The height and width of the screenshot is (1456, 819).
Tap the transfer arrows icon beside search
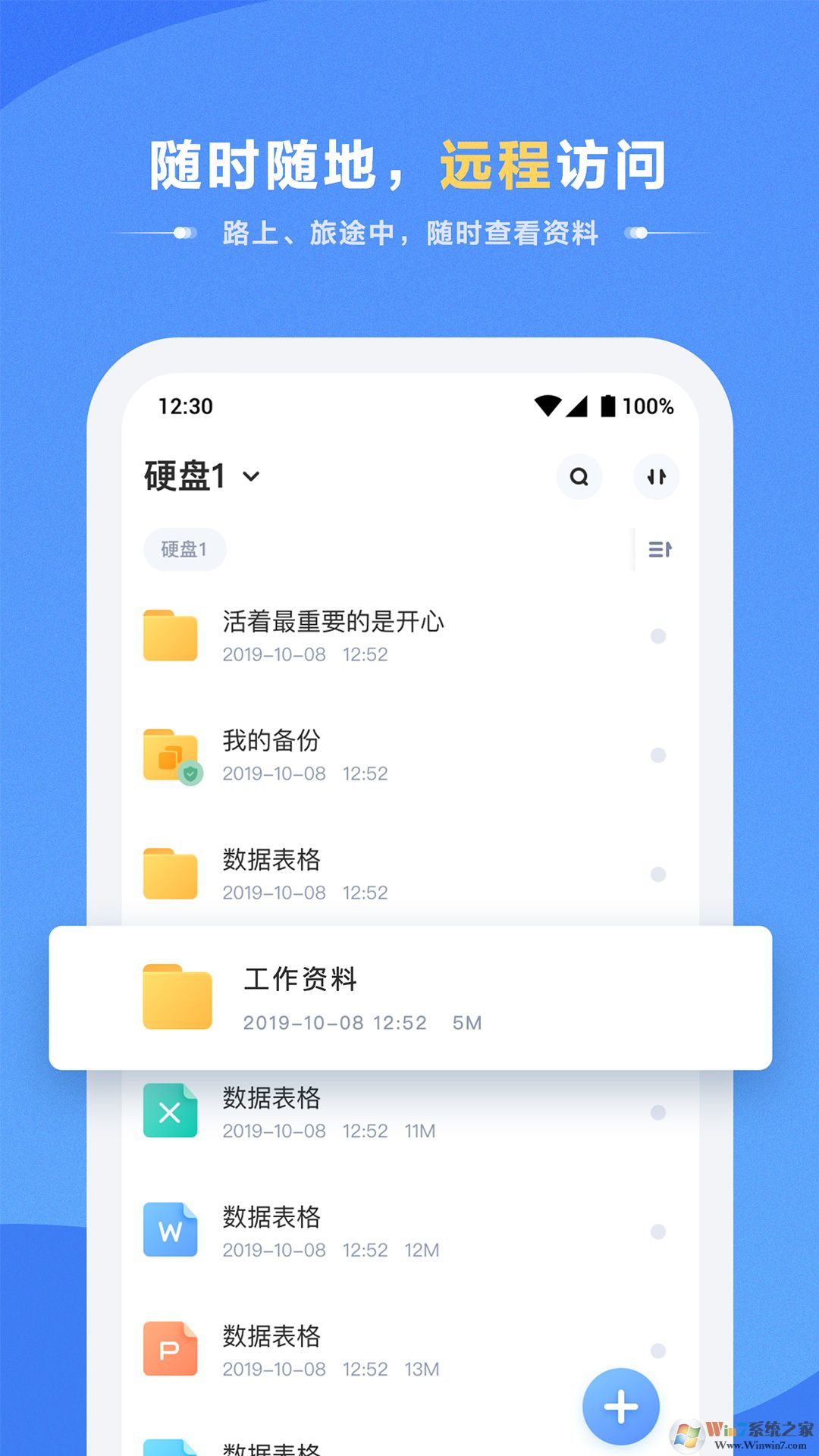click(x=657, y=477)
